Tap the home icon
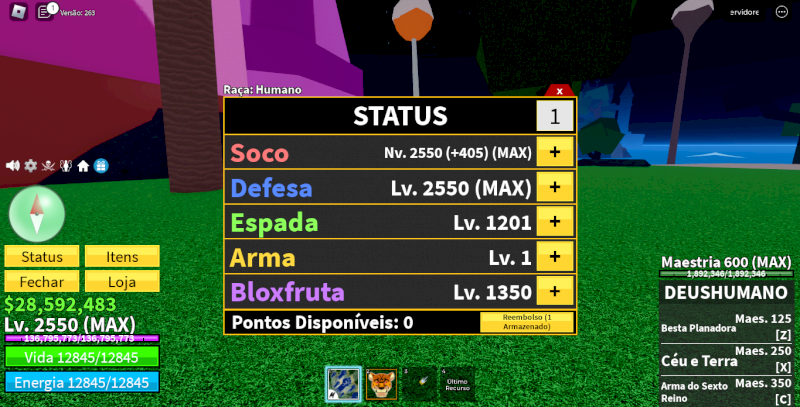Viewport: 800px width, 407px height. (x=84, y=165)
